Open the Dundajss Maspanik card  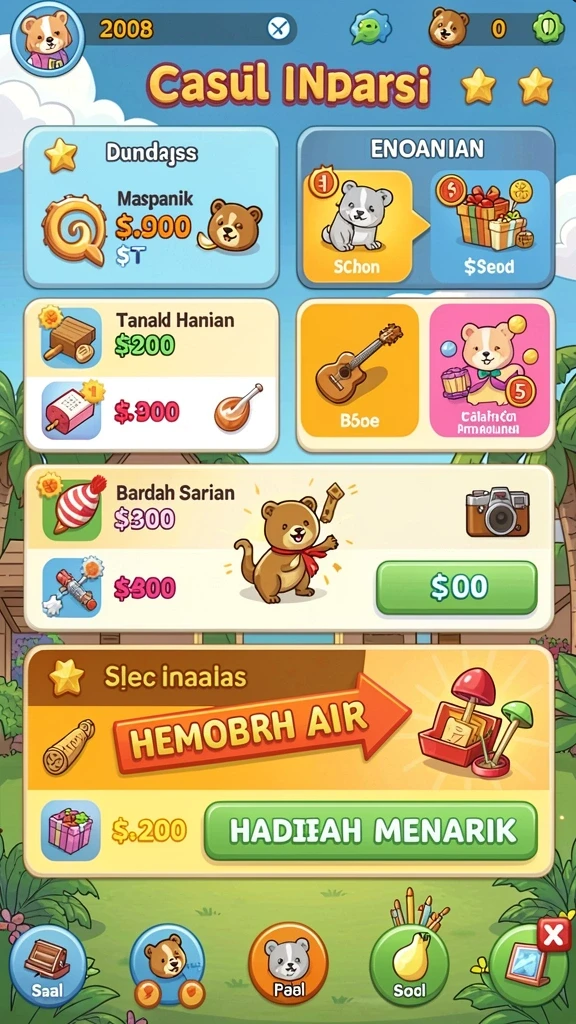(152, 208)
